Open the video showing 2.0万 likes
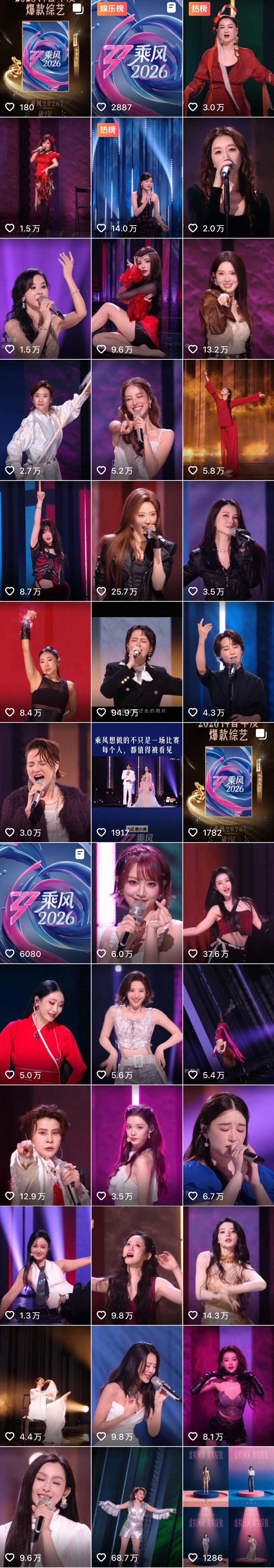 [x=228, y=178]
